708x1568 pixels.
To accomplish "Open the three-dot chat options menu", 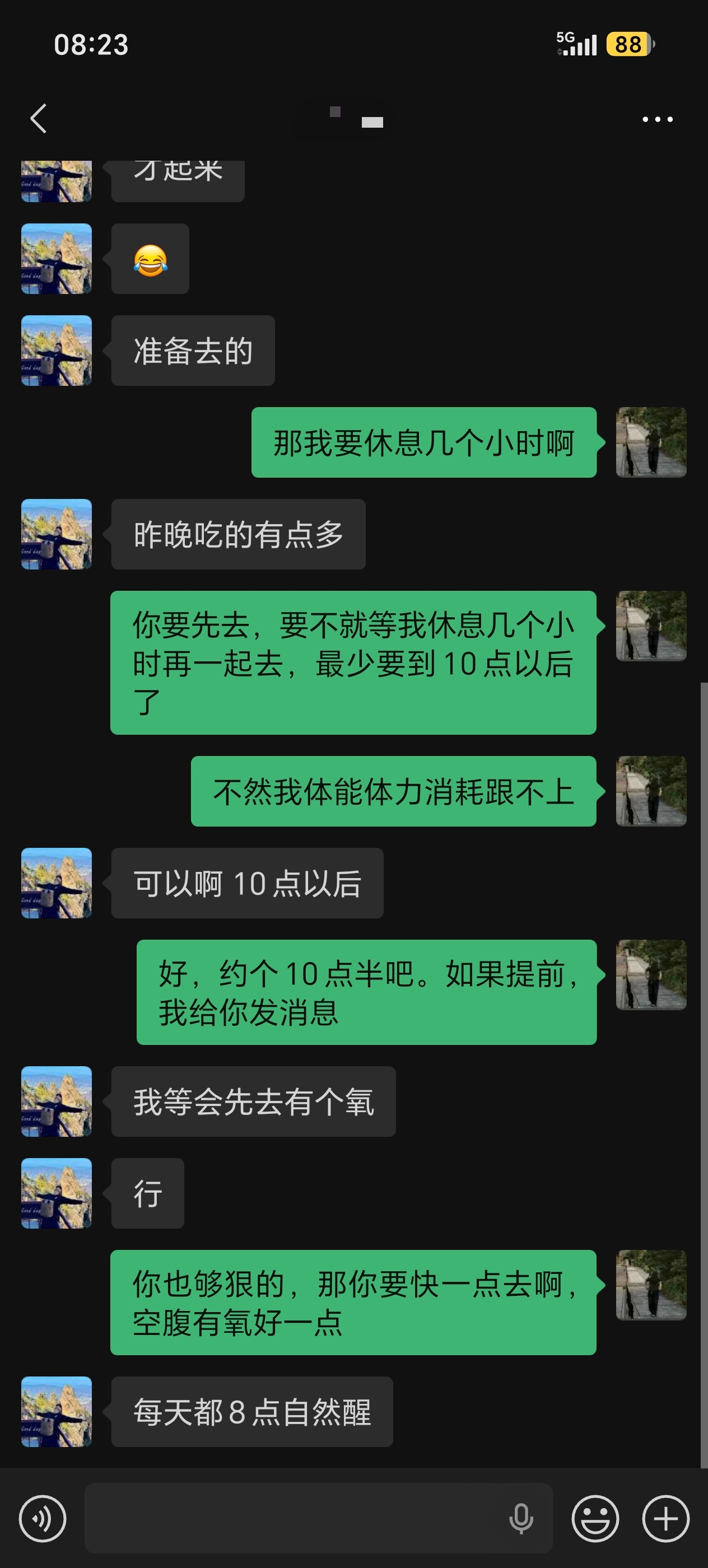I will click(658, 119).
